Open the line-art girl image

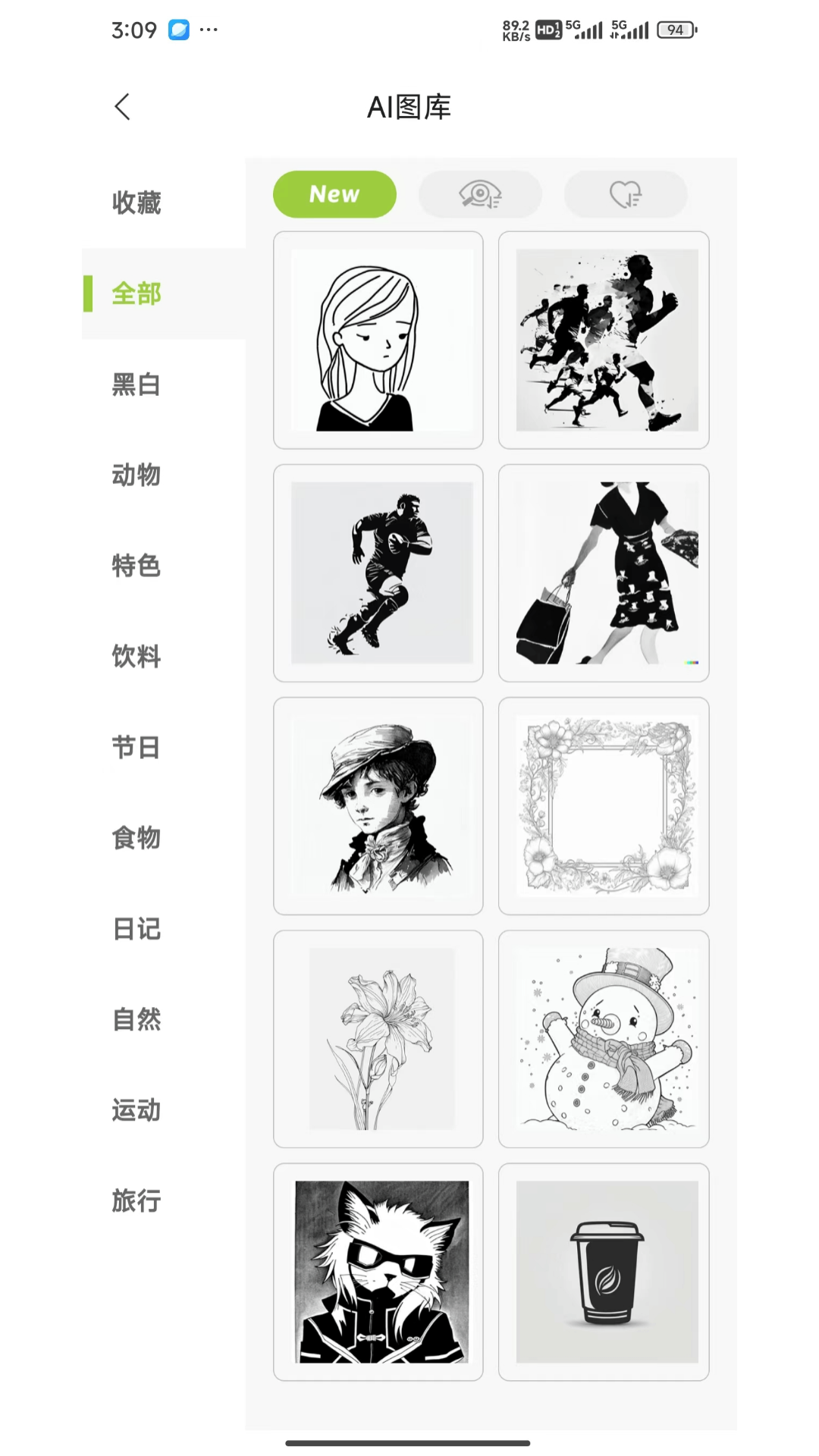point(378,340)
